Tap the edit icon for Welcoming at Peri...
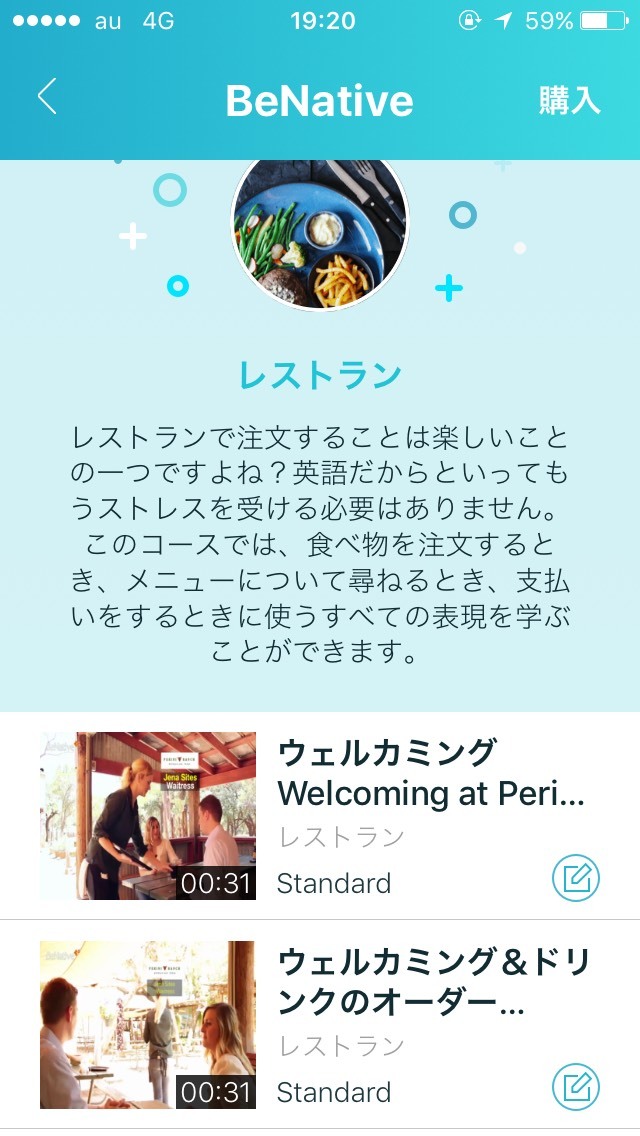Image resolution: width=640 pixels, height=1136 pixels. [576, 878]
